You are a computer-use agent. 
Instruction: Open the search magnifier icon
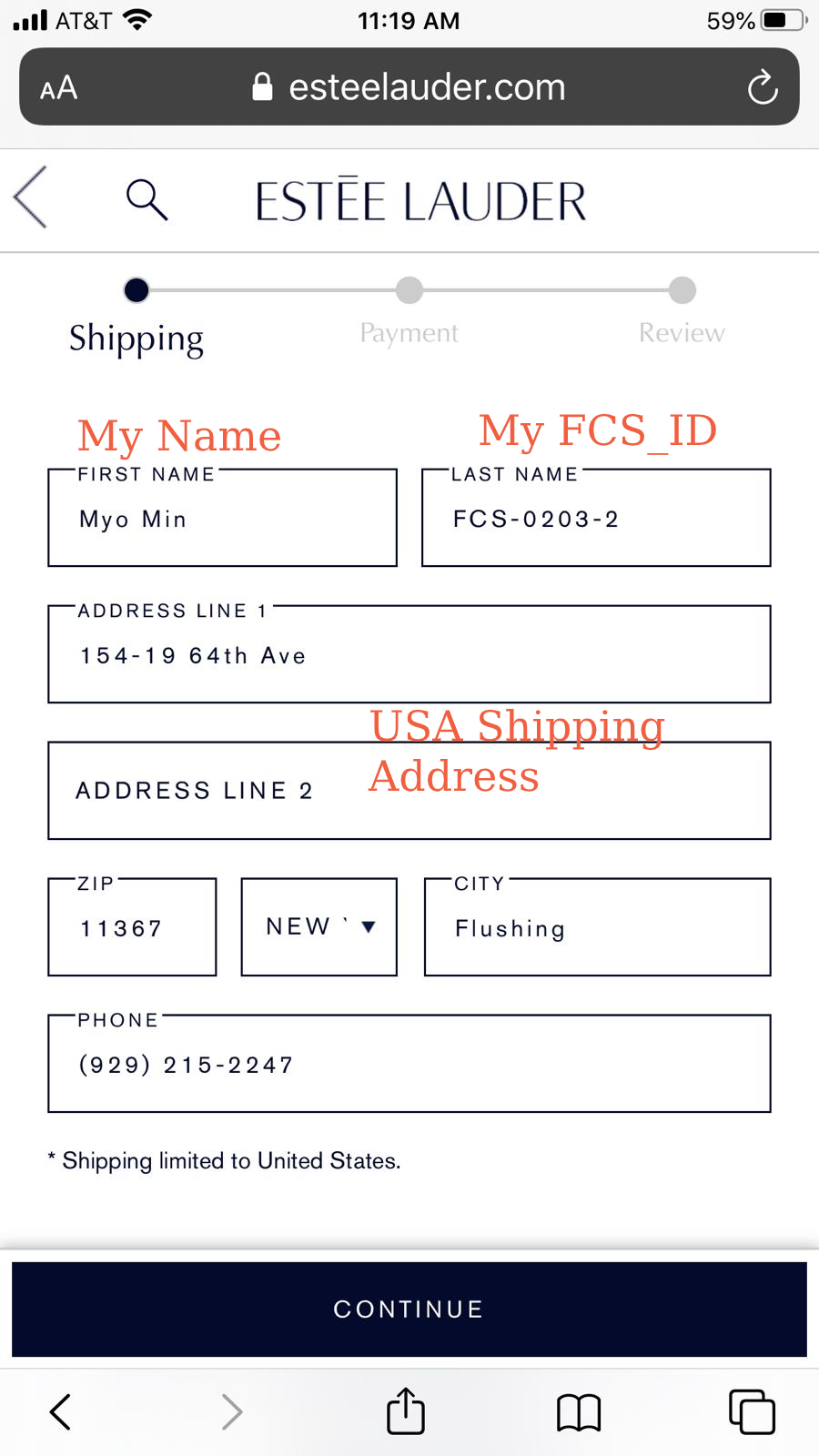tap(147, 199)
